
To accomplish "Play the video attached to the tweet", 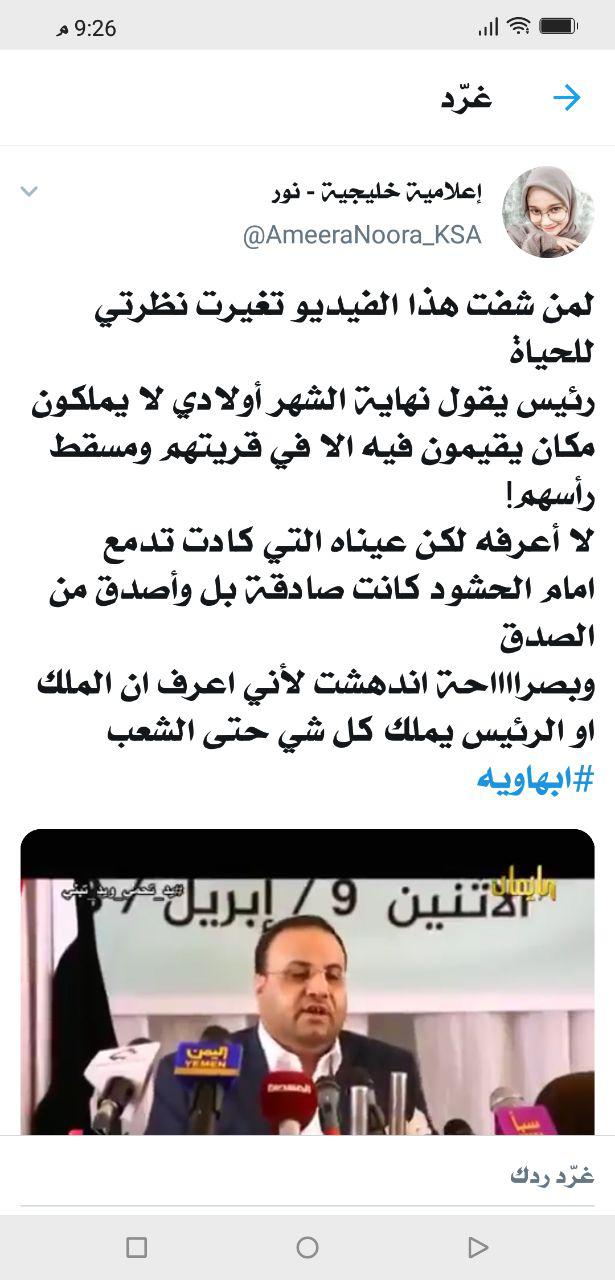I will tap(307, 982).
